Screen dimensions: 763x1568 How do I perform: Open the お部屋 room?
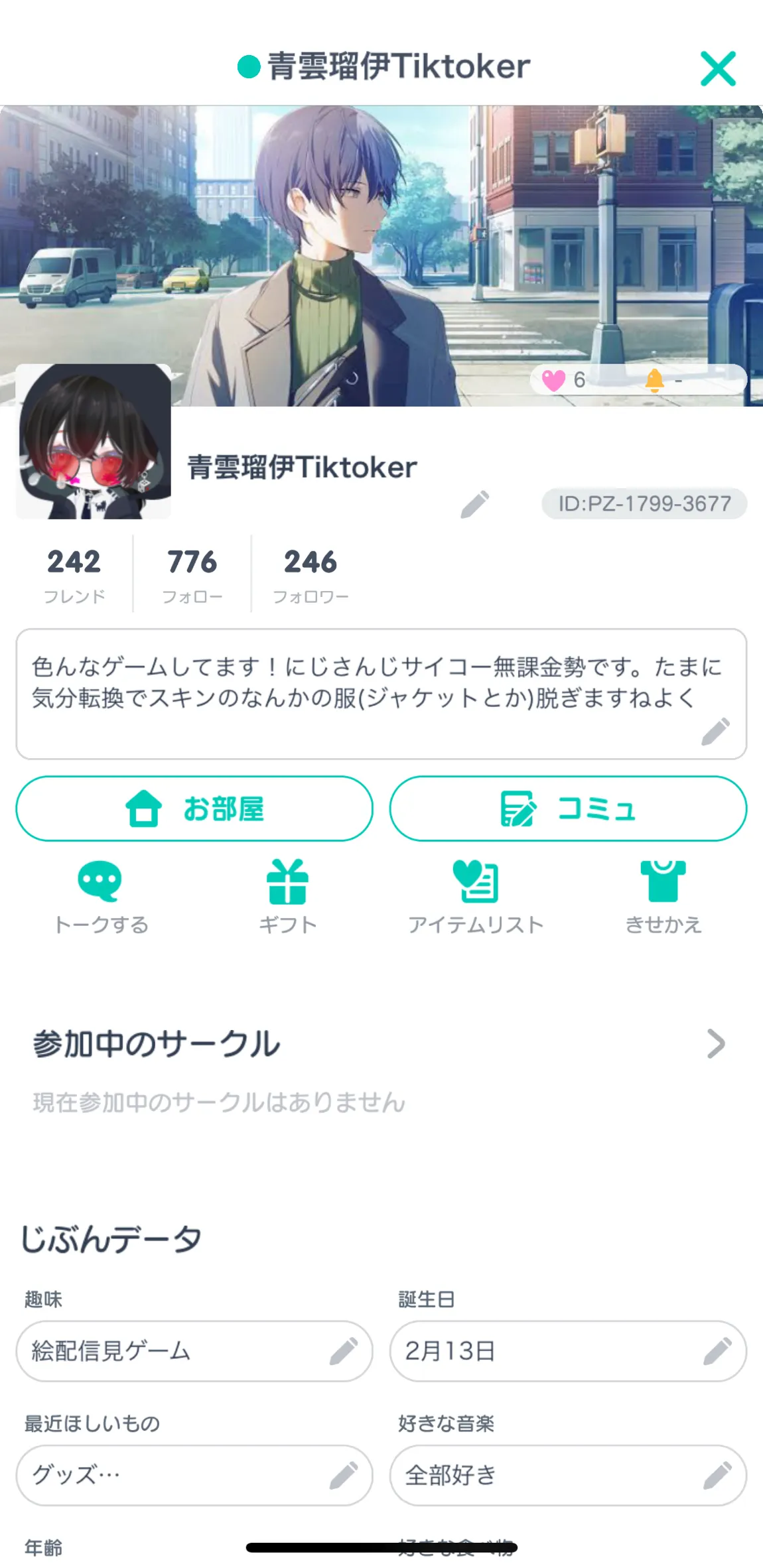(194, 809)
